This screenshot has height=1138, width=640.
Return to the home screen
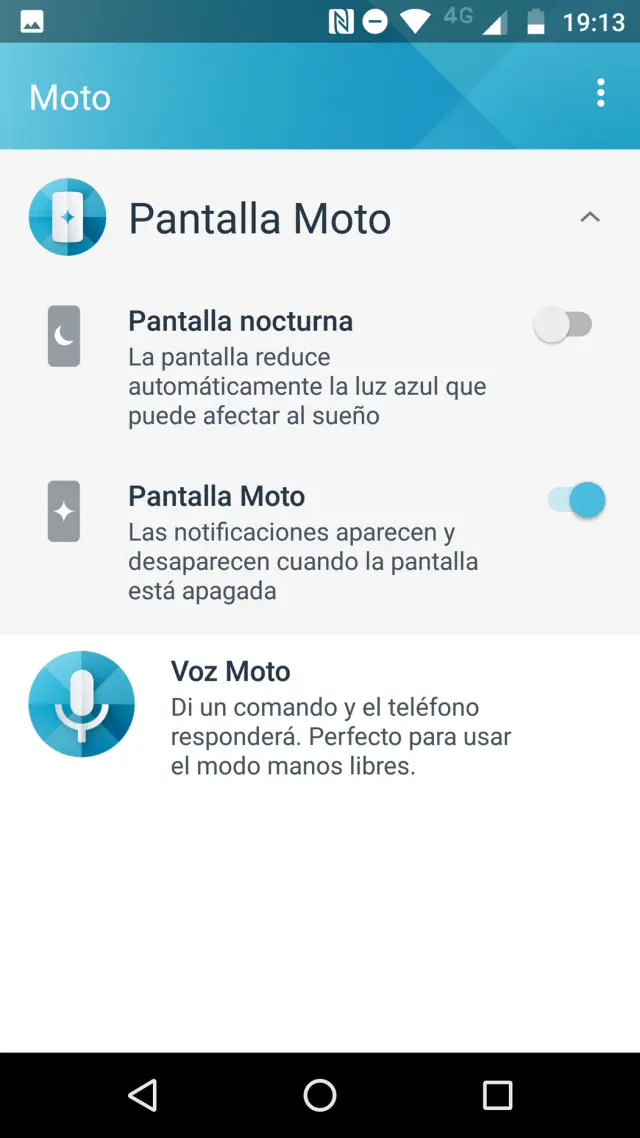(x=320, y=1095)
